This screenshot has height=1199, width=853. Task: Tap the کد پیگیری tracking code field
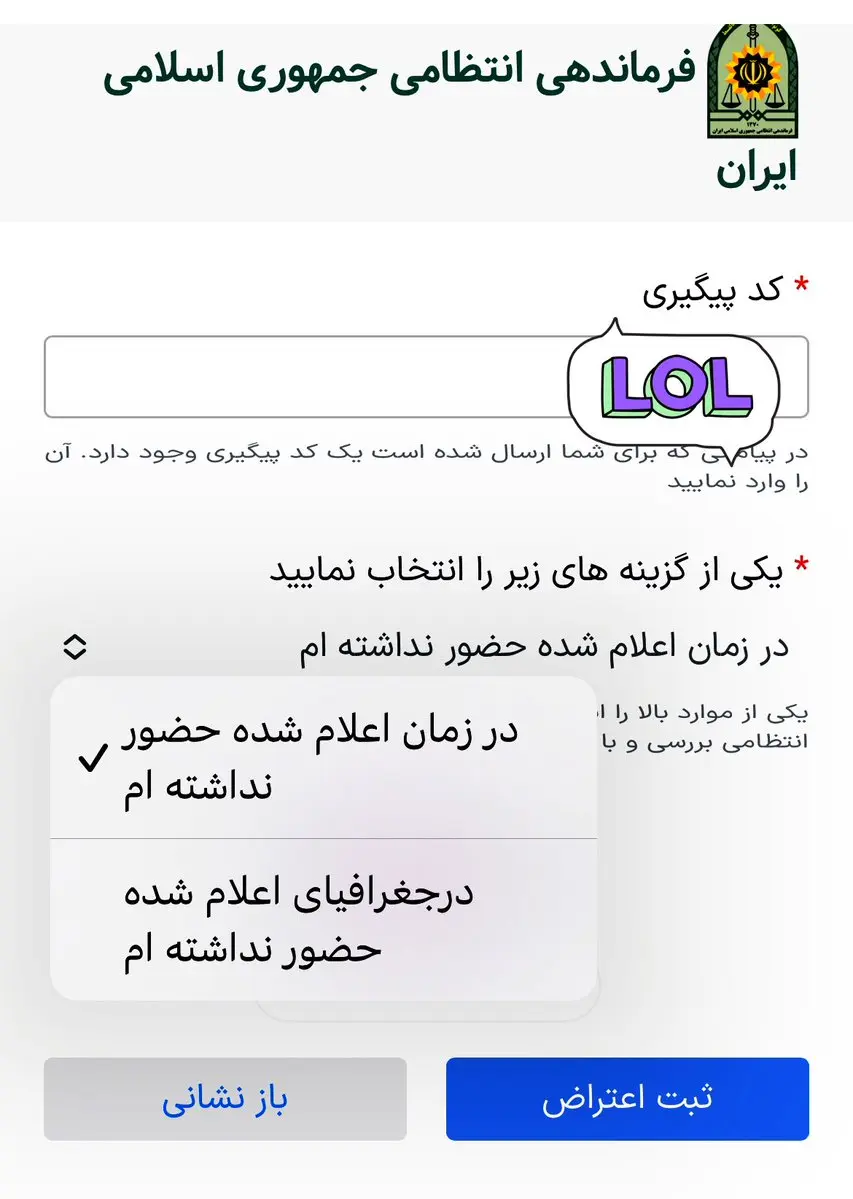(x=300, y=377)
